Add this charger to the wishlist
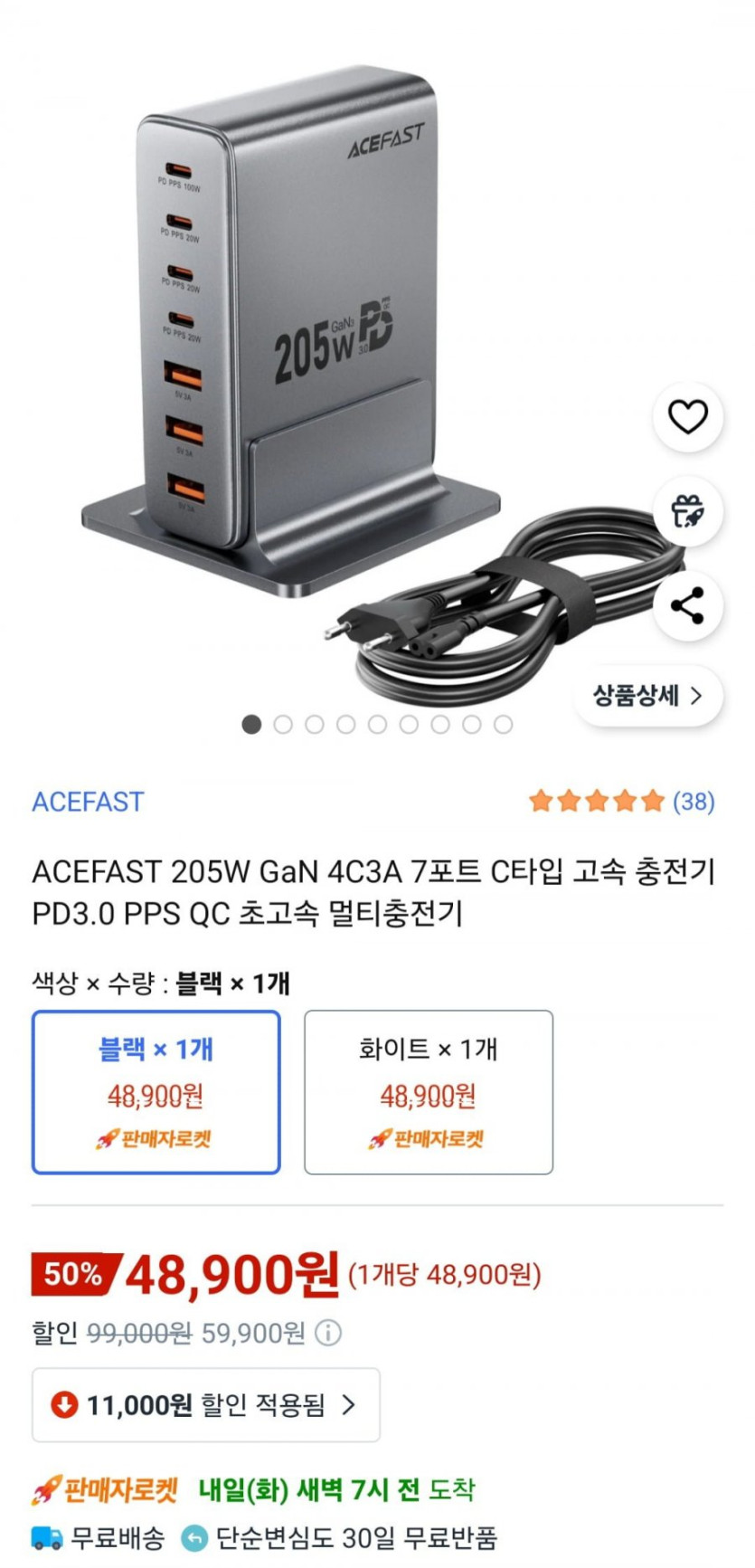The height and width of the screenshot is (1568, 755). pos(687,417)
